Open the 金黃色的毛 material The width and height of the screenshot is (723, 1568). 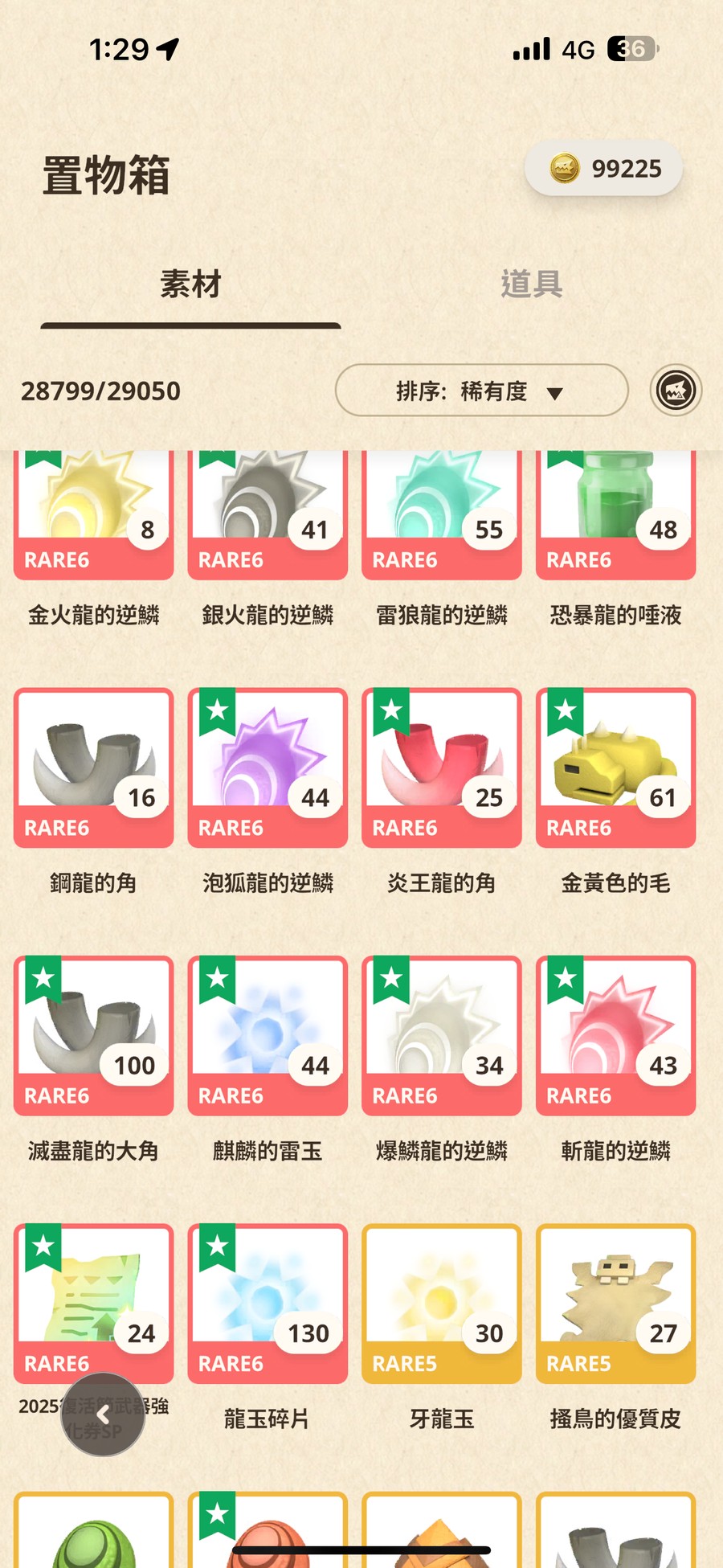(615, 768)
